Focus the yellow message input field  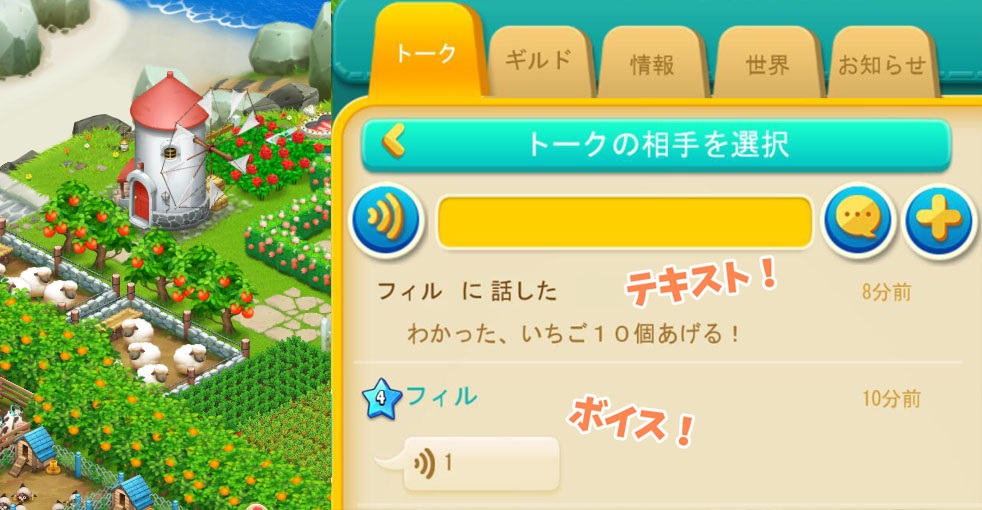(x=624, y=222)
